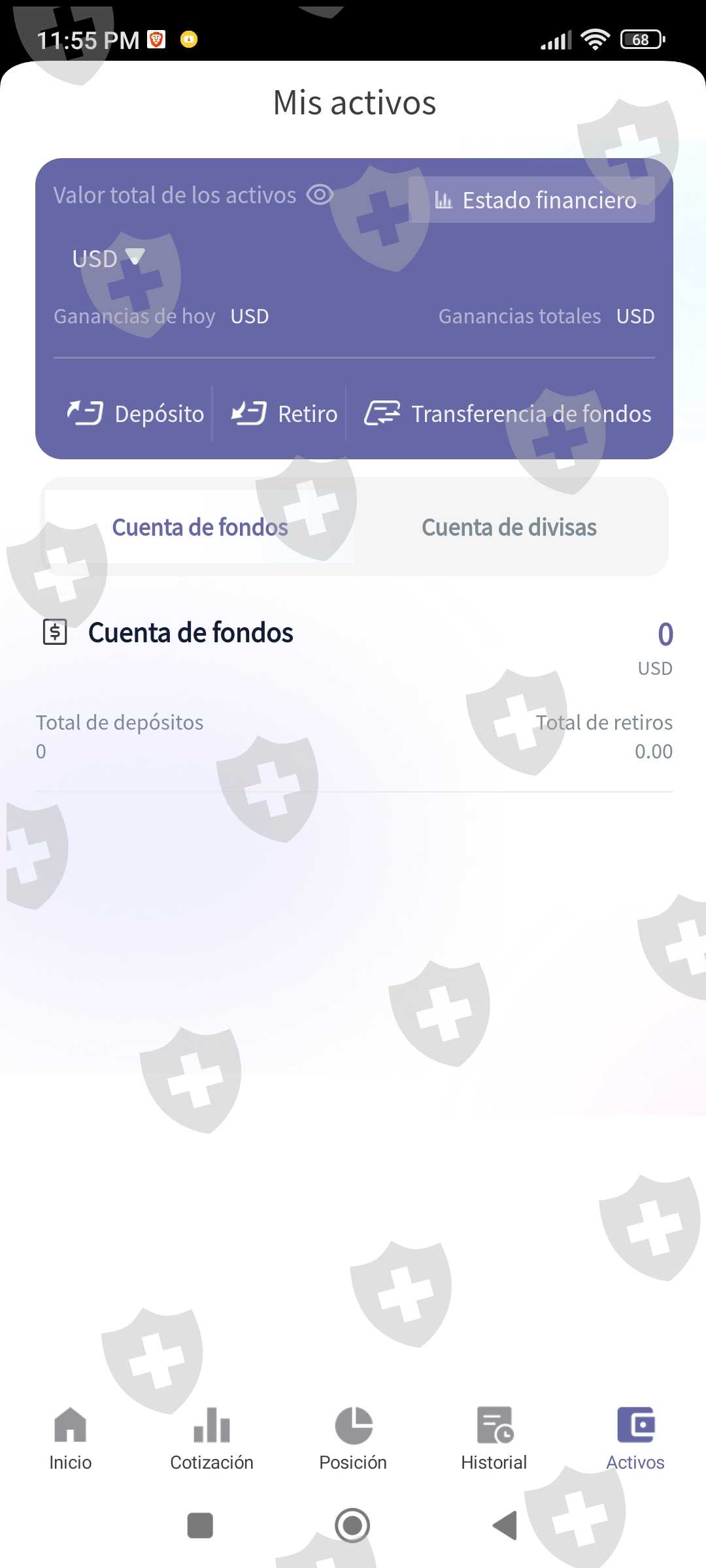Tap Depósito to add funds
The height and width of the screenshot is (1568, 706).
point(136,414)
